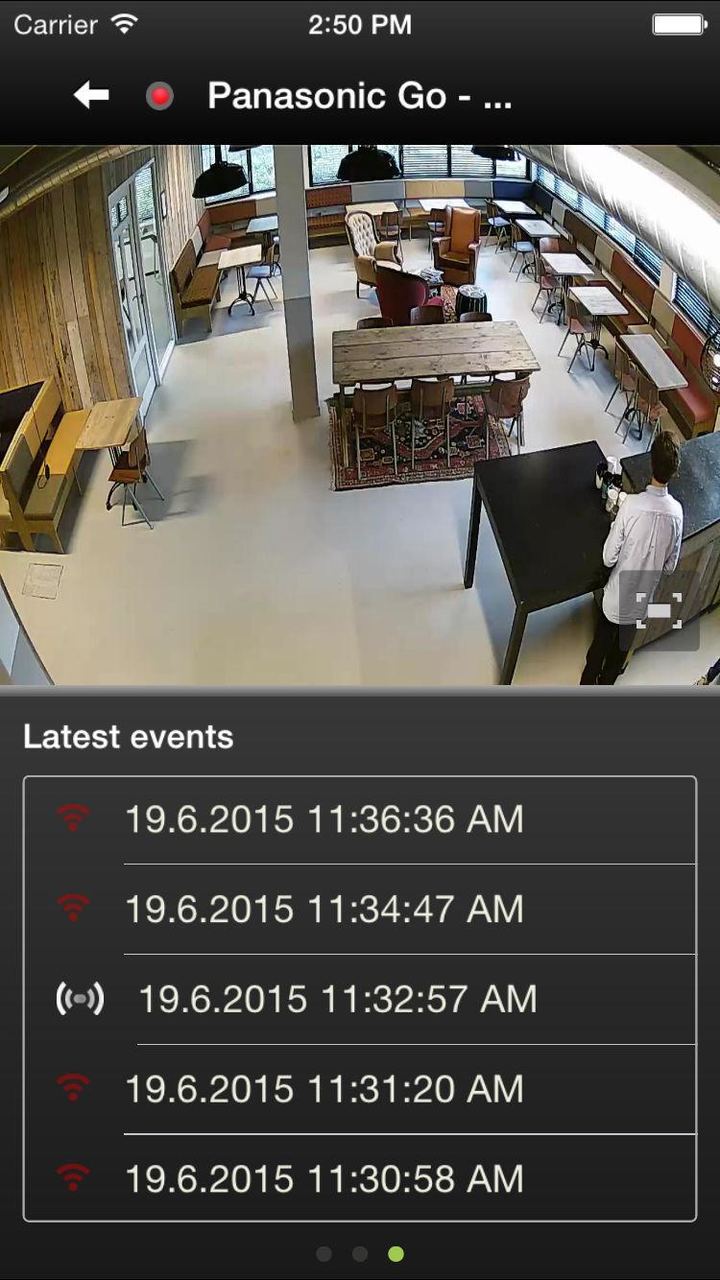720x1280 pixels.
Task: Tap the live camera video feed
Action: tap(330, 400)
